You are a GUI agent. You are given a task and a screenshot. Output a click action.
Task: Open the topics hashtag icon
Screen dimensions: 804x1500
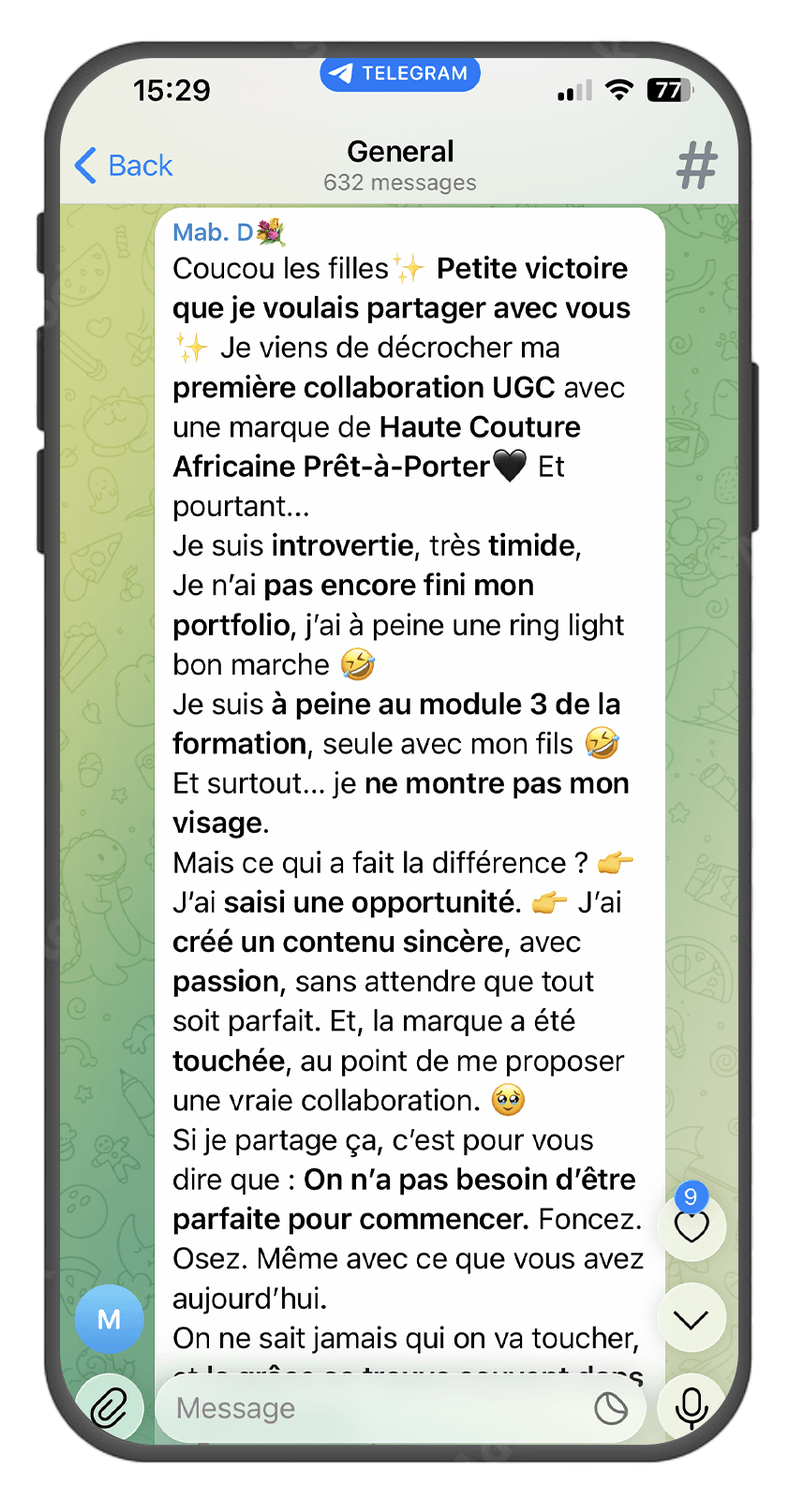tap(696, 165)
